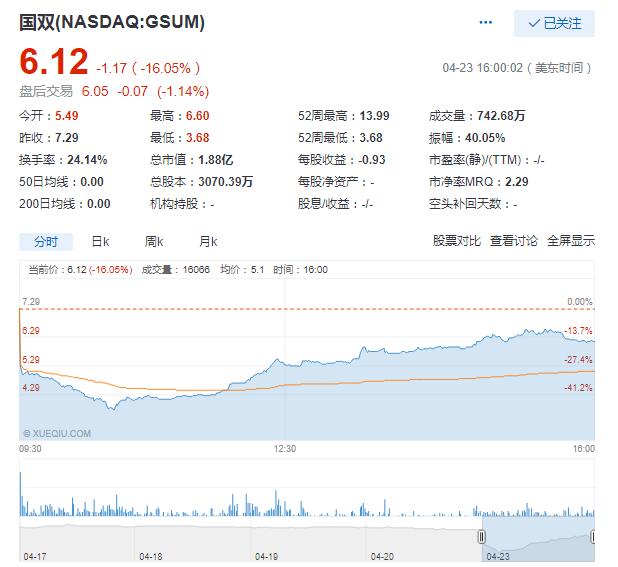The width and height of the screenshot is (618, 567).
Task: Switch to the 分时 chart tab
Action: coord(46,241)
